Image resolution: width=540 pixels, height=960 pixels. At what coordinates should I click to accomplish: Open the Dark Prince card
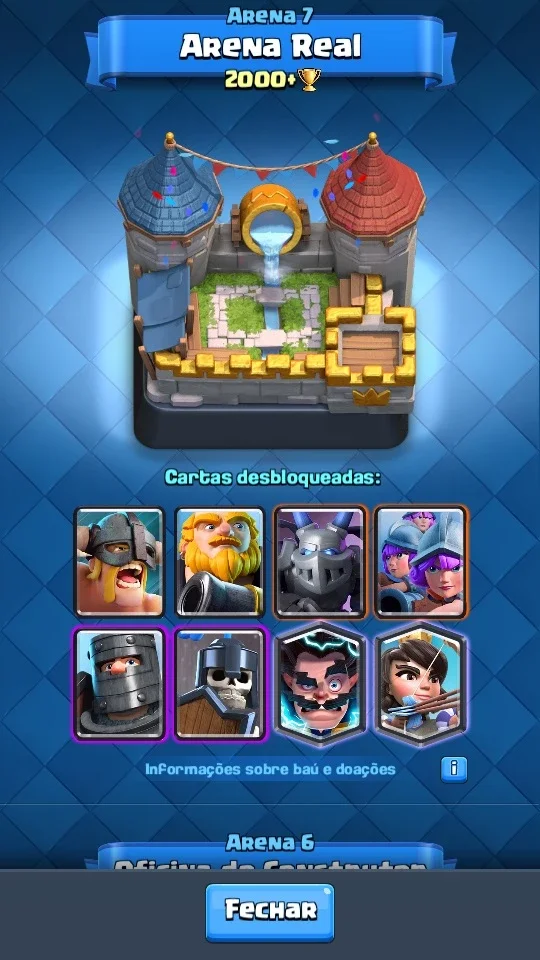[120, 684]
